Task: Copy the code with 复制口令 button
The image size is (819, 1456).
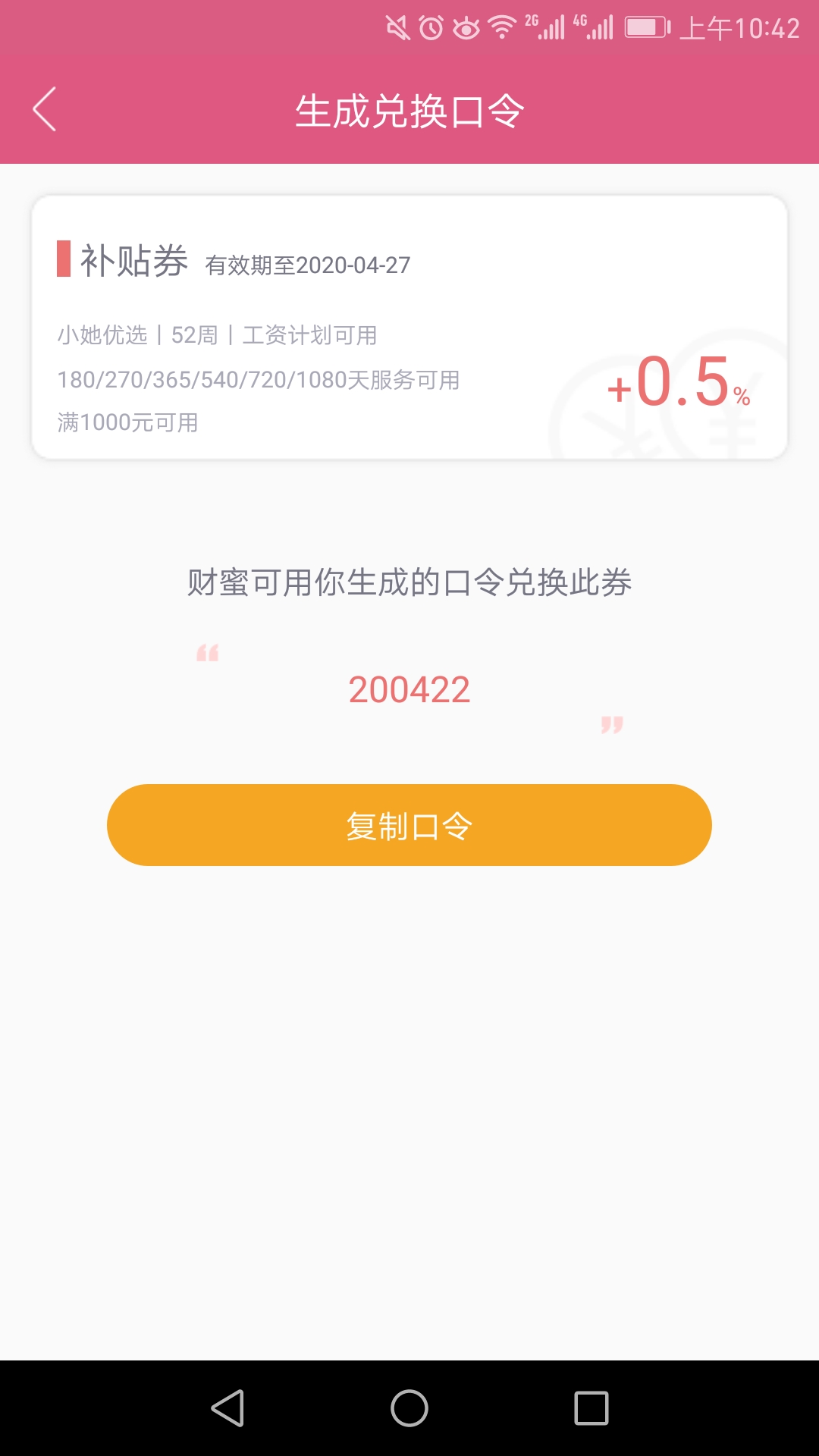Action: pyautogui.click(x=409, y=825)
